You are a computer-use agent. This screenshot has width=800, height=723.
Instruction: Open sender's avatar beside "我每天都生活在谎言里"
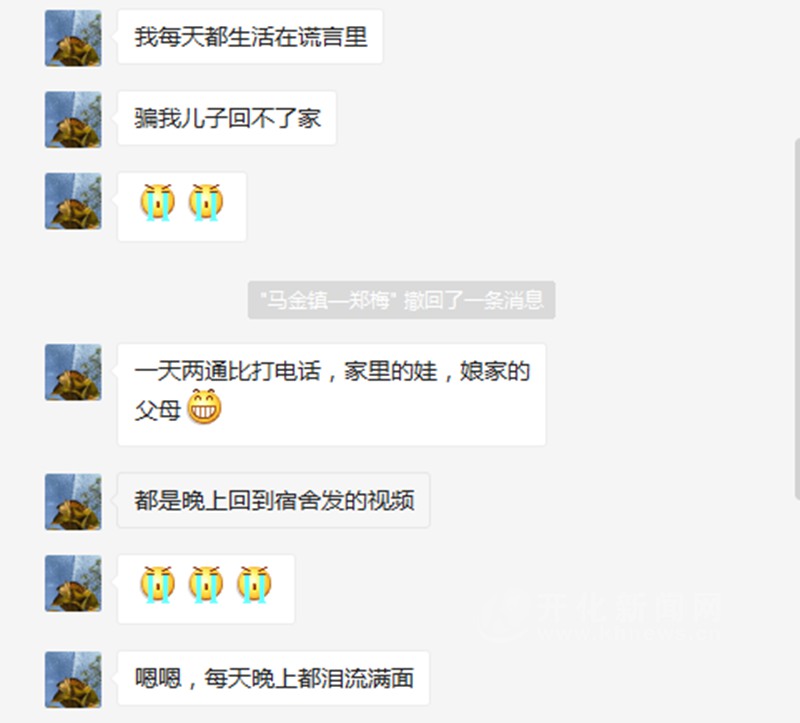click(x=73, y=38)
